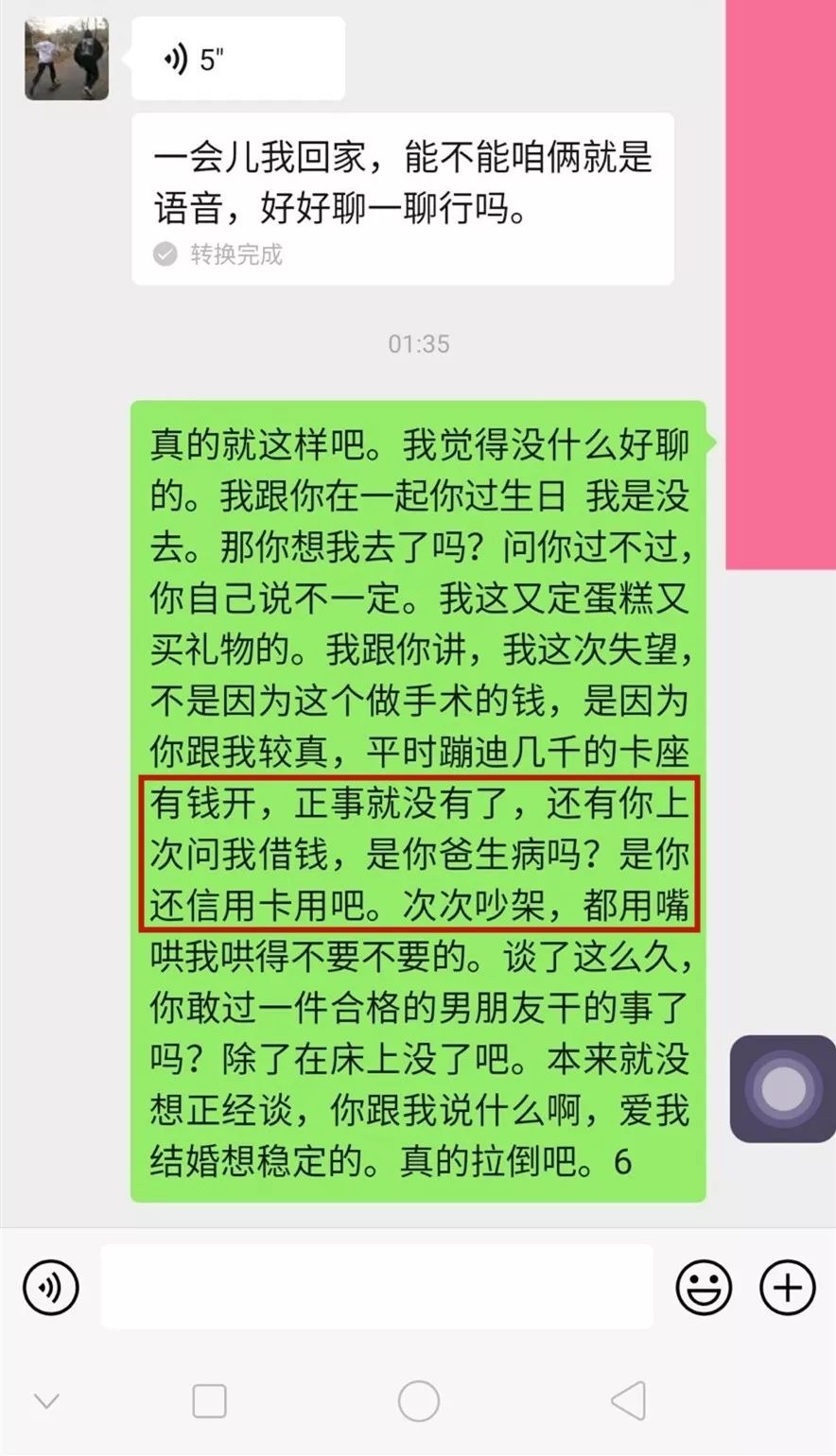The height and width of the screenshot is (1456, 836).
Task: Open the contact's profile avatar
Action: (67, 59)
